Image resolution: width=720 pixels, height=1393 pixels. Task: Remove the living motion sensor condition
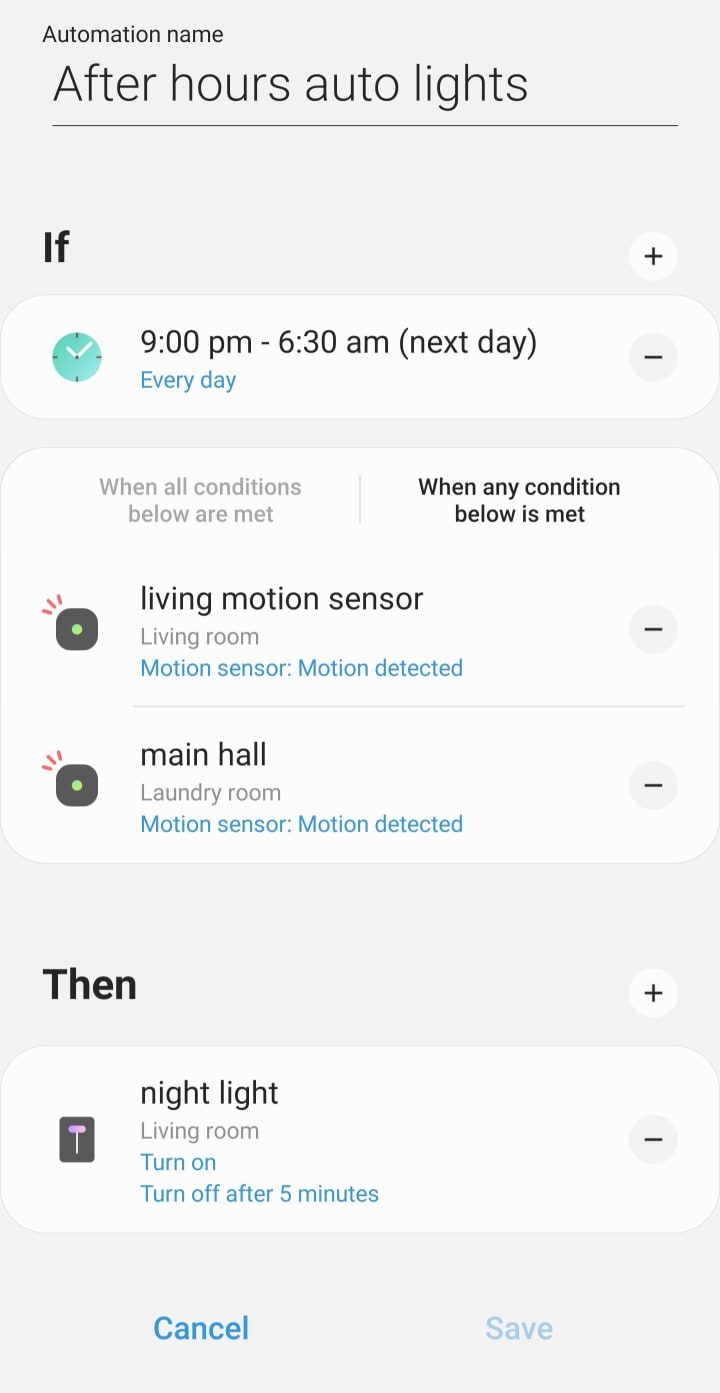coord(653,629)
